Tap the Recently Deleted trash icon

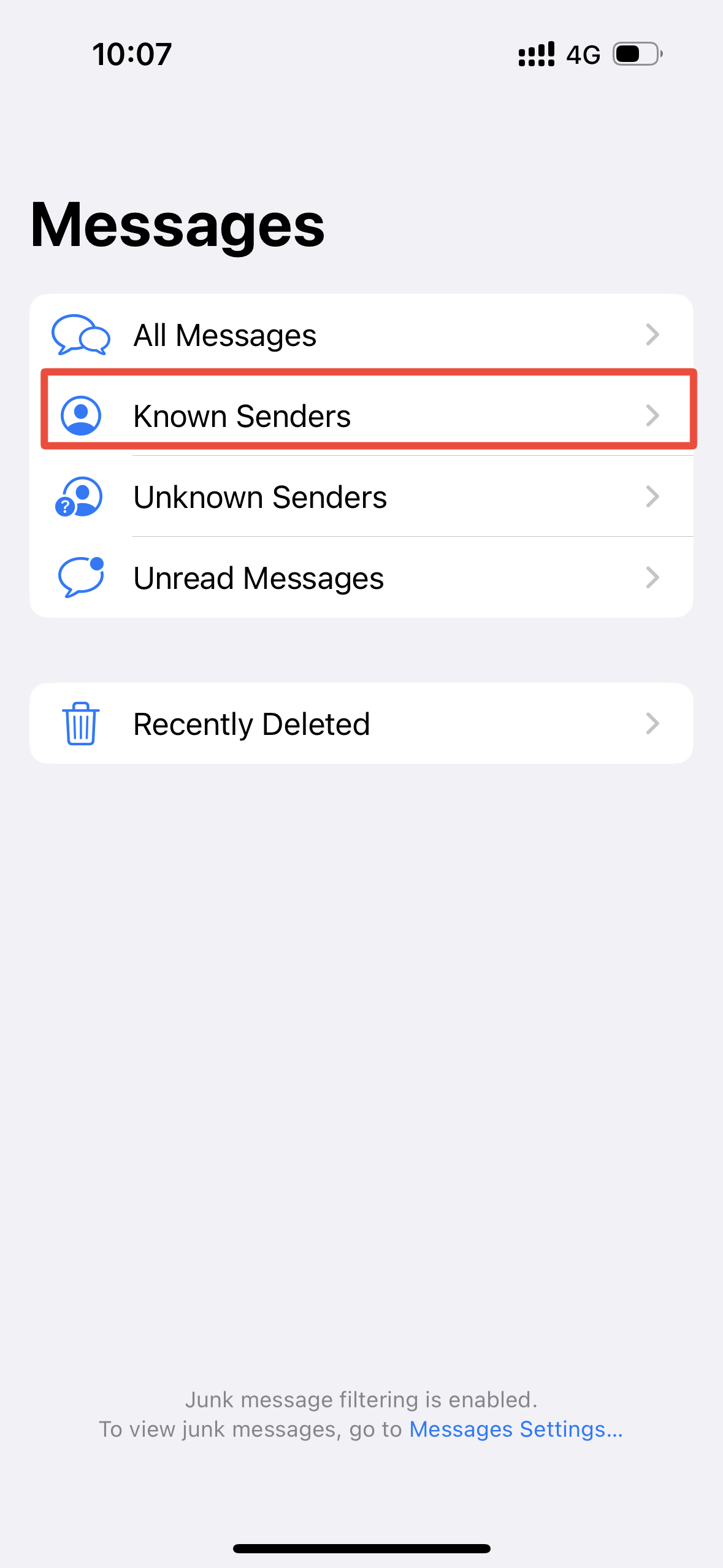pos(80,724)
